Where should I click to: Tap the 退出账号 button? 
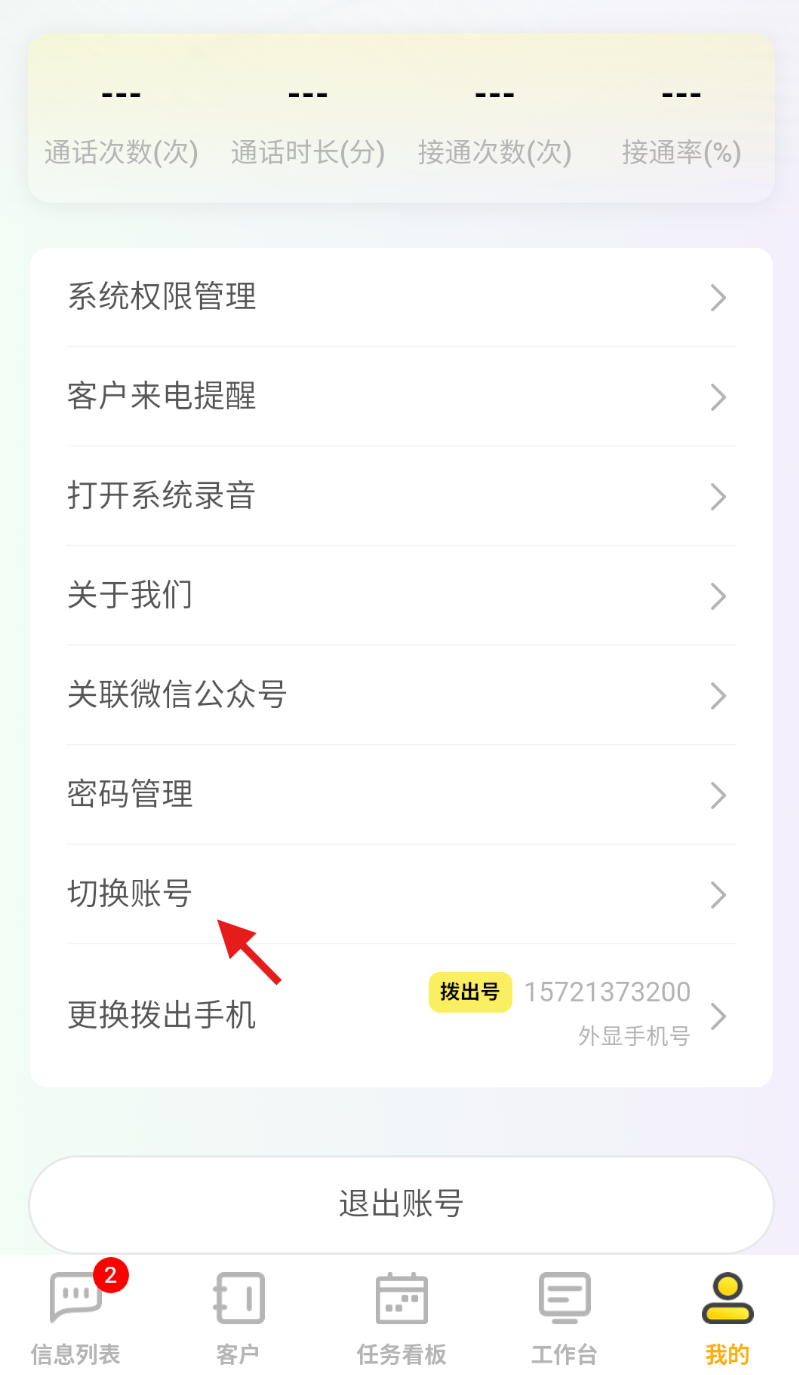point(400,1204)
